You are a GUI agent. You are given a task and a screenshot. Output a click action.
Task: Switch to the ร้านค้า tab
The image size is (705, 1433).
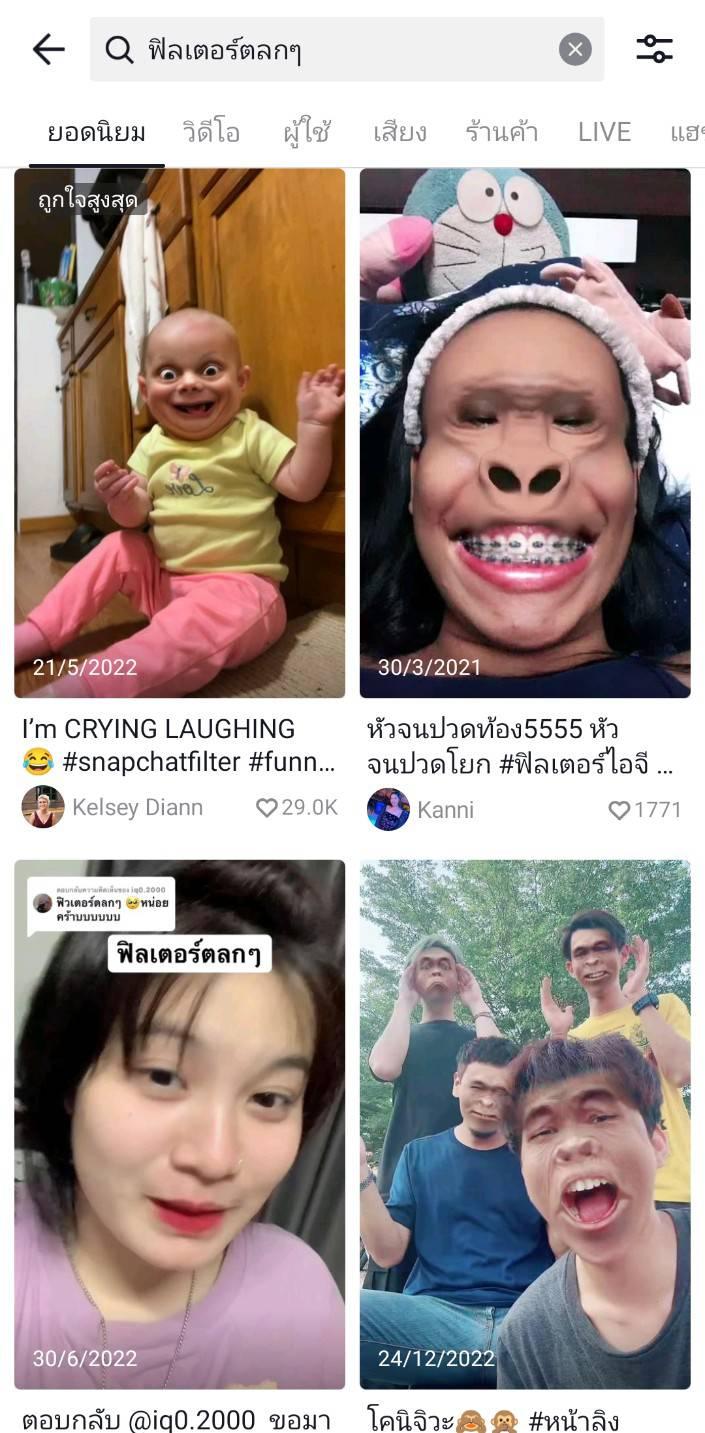click(501, 132)
